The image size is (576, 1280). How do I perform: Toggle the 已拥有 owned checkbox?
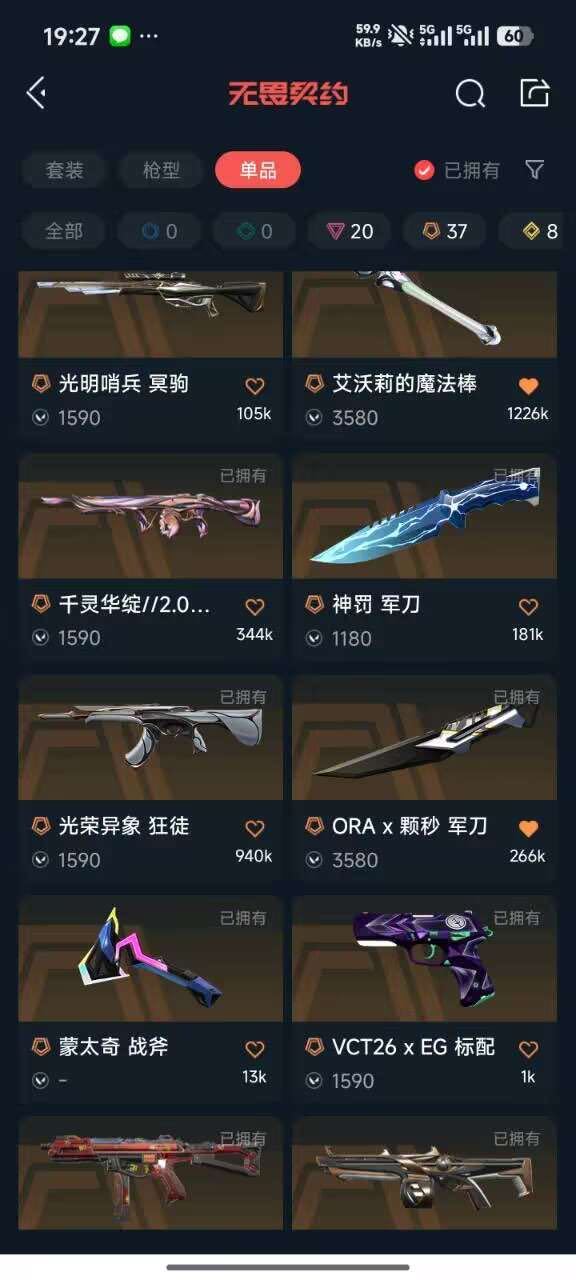457,170
